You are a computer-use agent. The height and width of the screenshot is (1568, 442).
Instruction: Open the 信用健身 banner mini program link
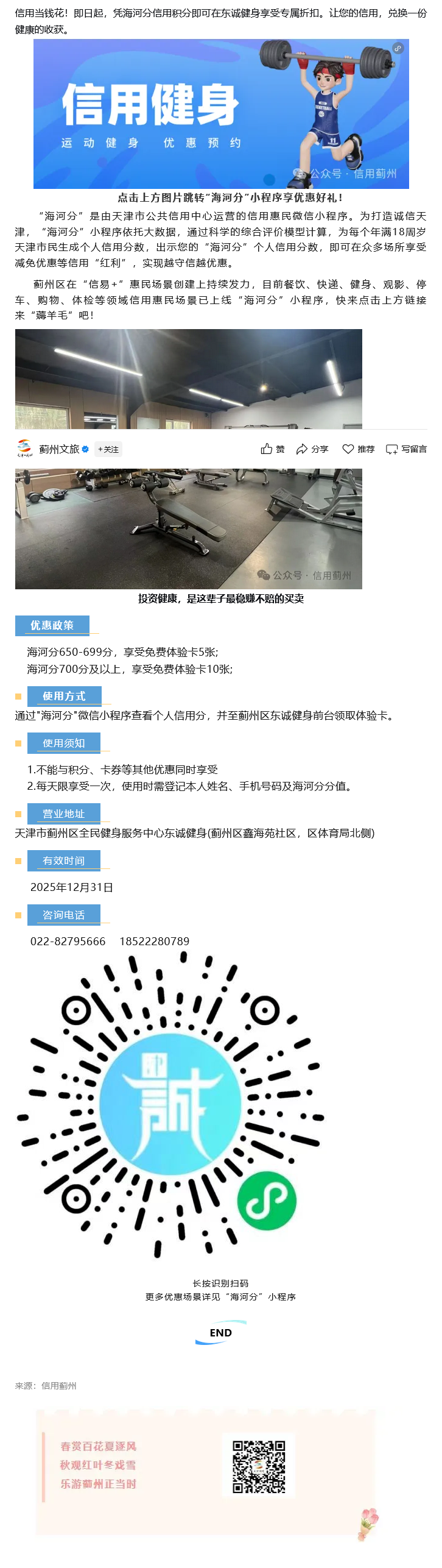coord(220,114)
